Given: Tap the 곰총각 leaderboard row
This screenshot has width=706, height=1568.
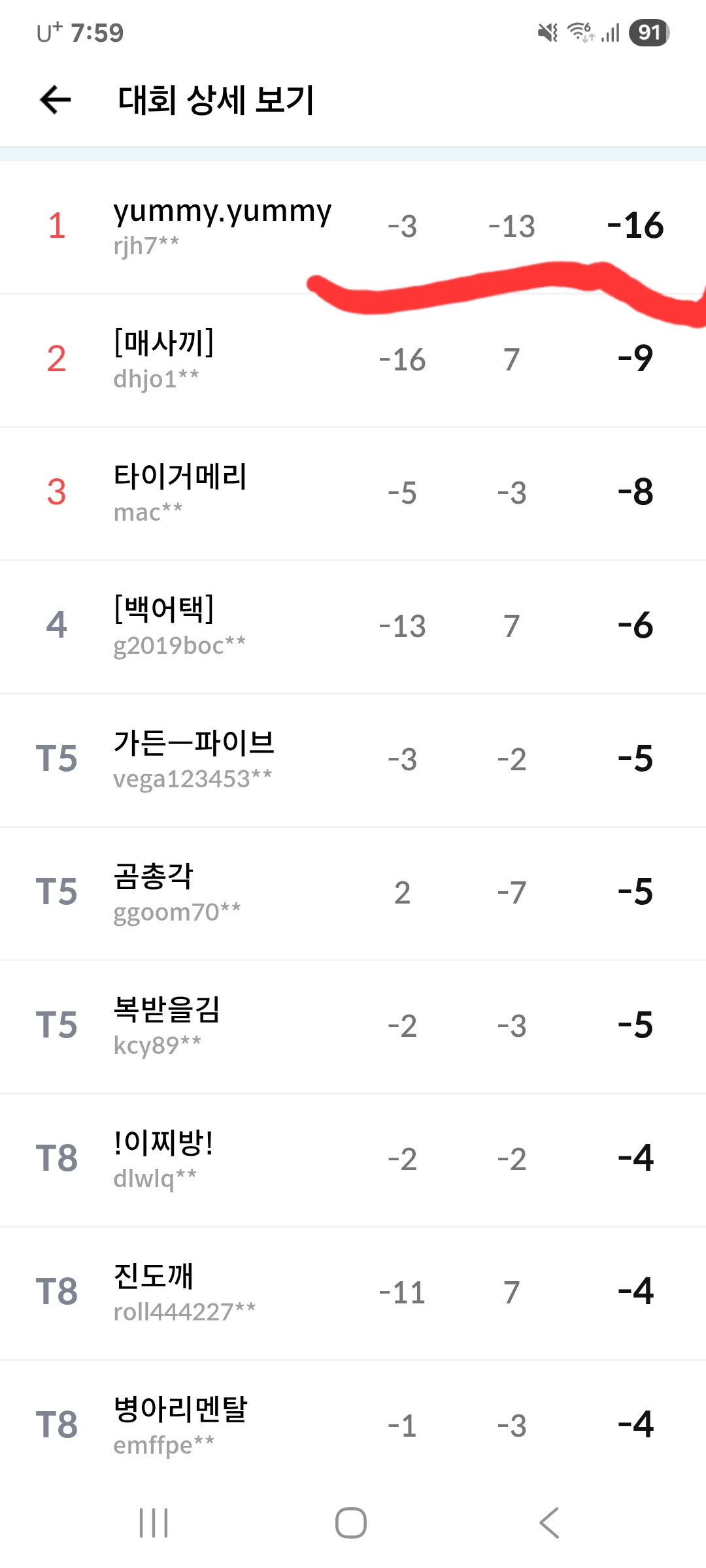Looking at the screenshot, I should (x=154, y=892).
